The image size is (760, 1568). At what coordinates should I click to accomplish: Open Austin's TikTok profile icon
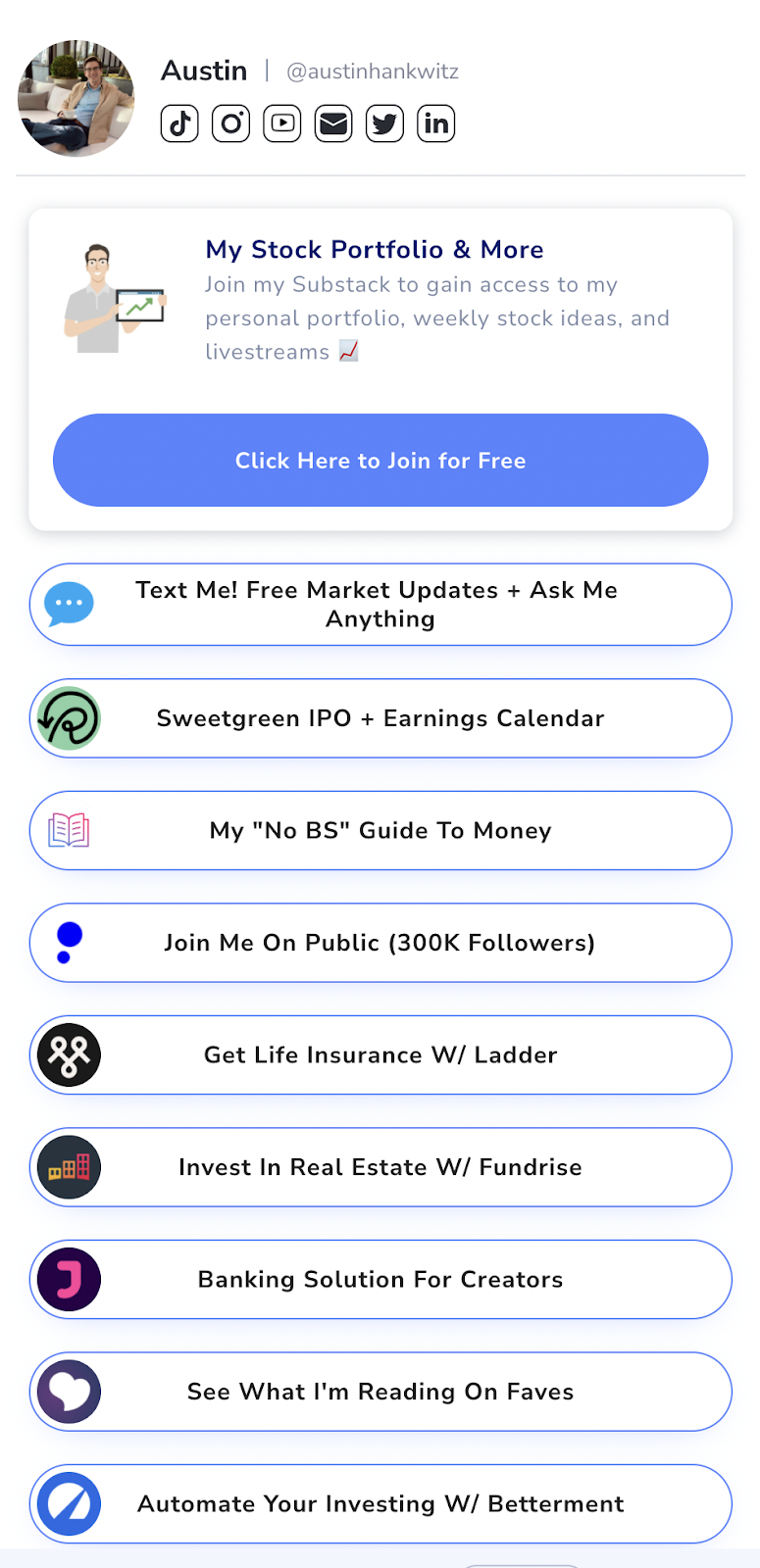tap(179, 123)
